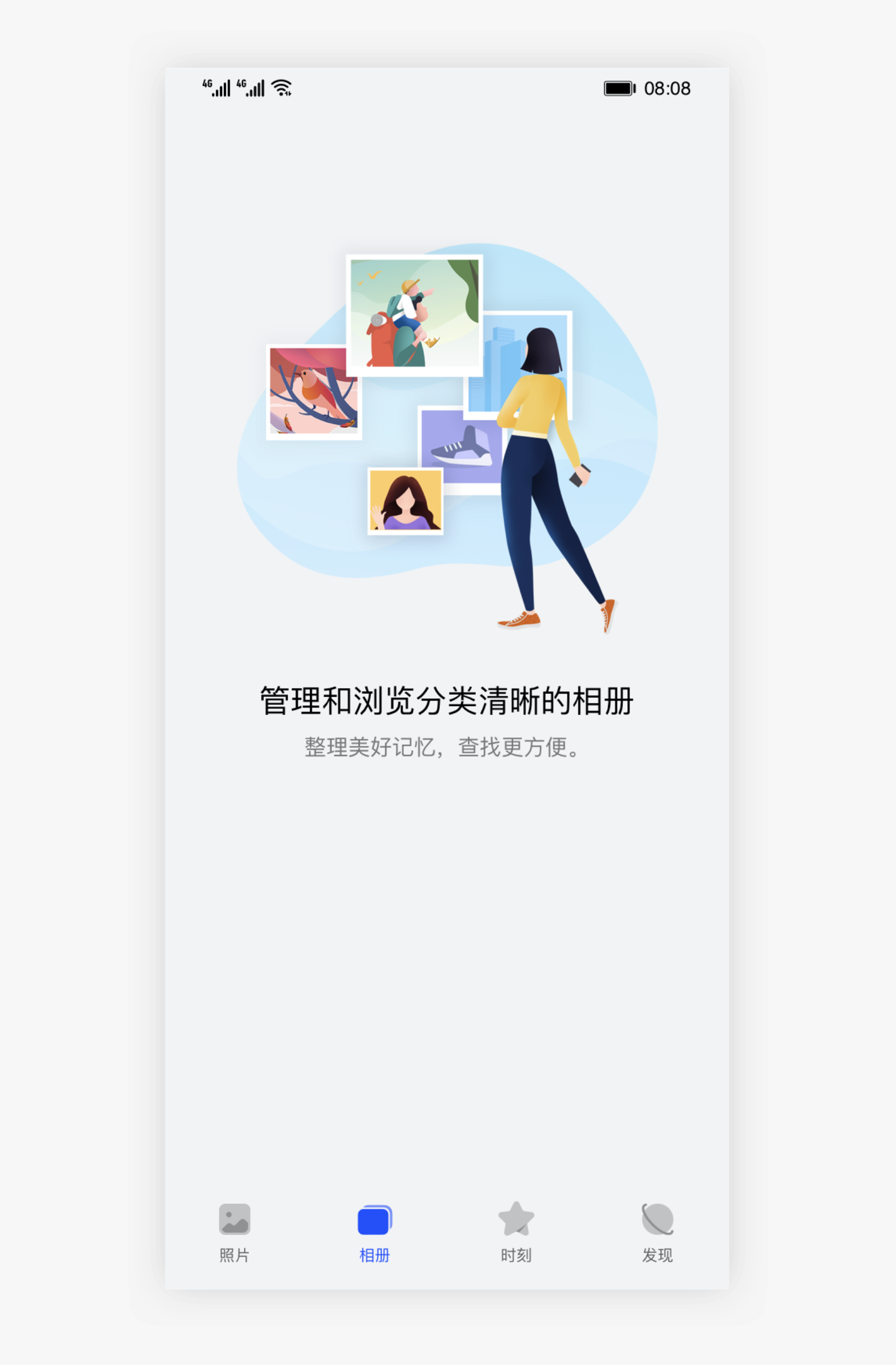
Task: Select the 相册 tab
Action: 375,1231
